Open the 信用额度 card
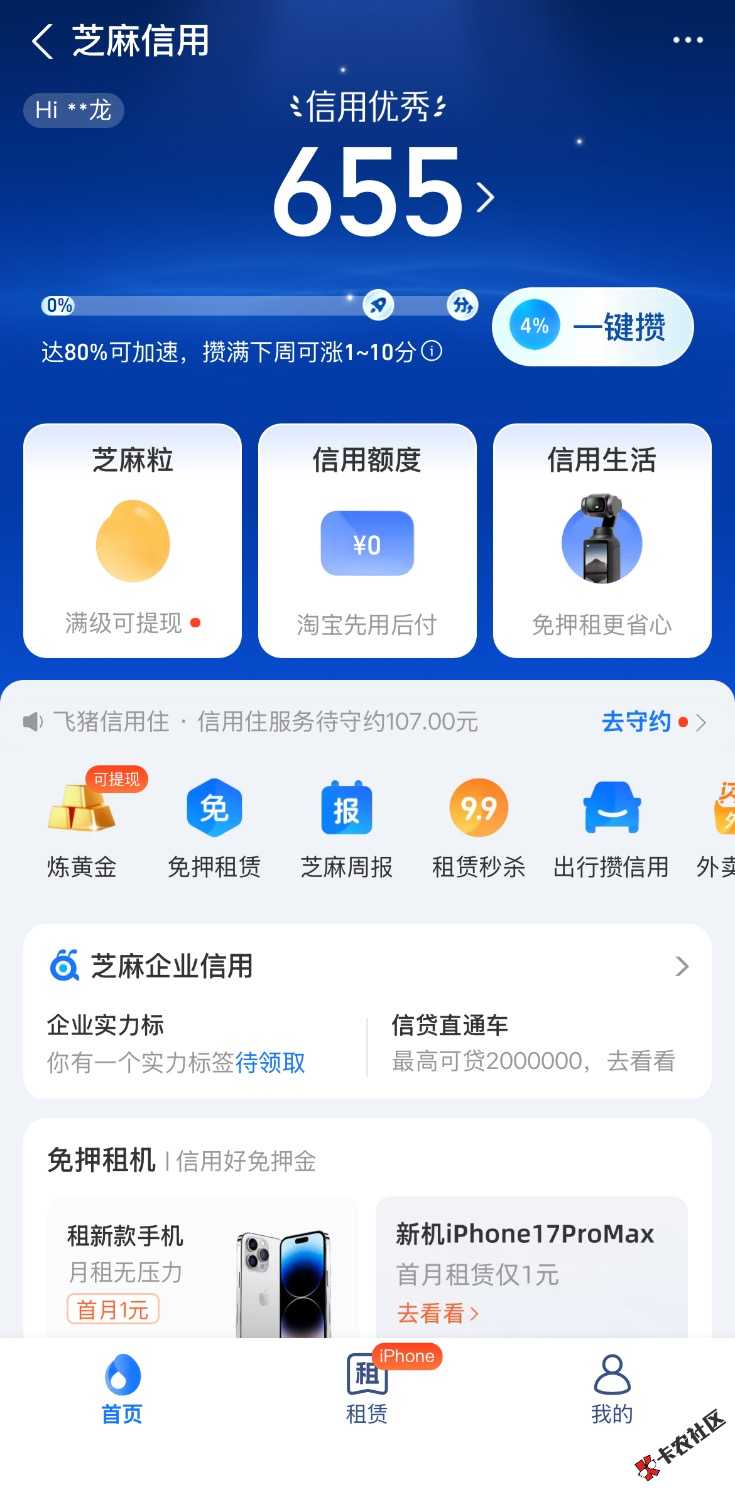 point(367,540)
